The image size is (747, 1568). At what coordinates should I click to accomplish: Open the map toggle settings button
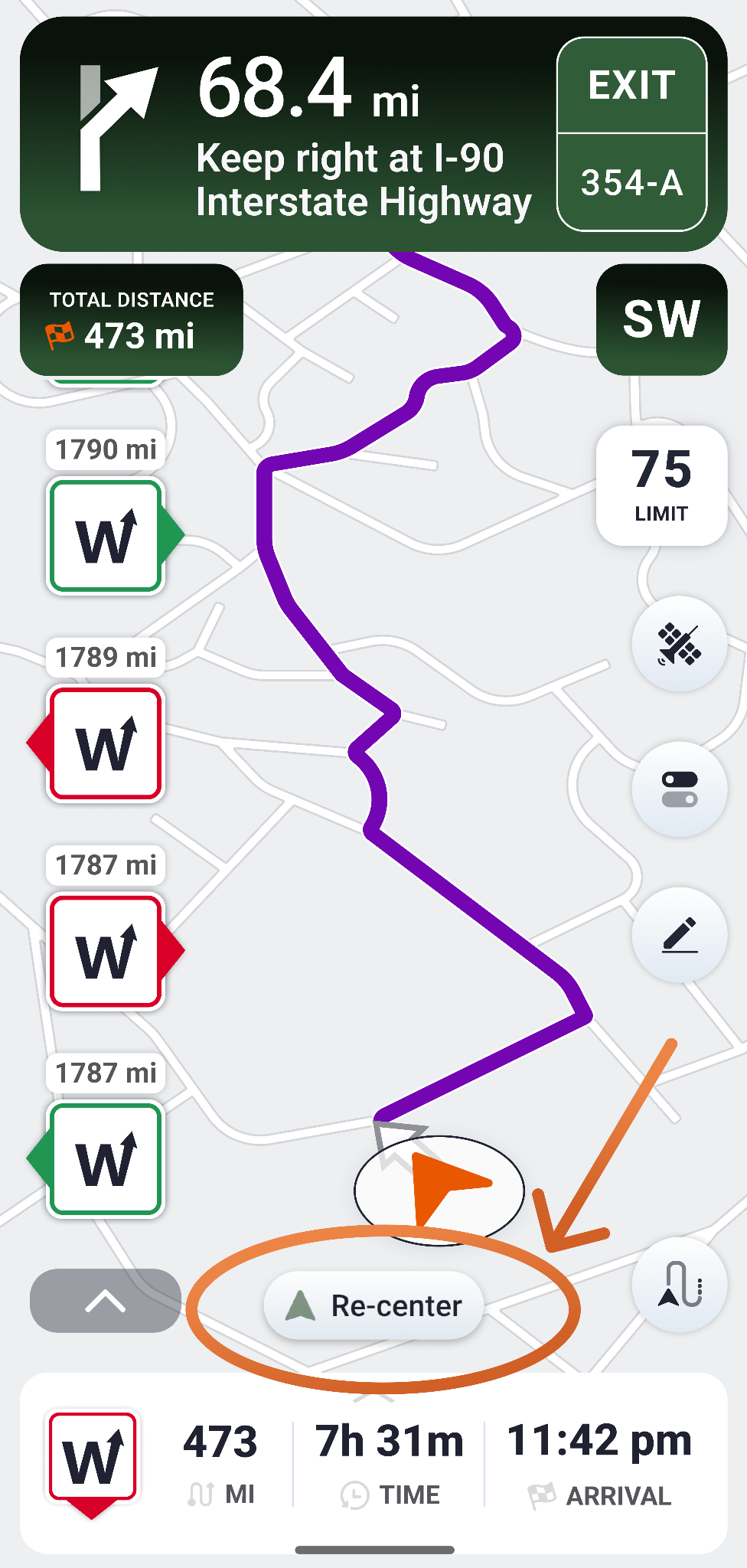pyautogui.click(x=679, y=789)
